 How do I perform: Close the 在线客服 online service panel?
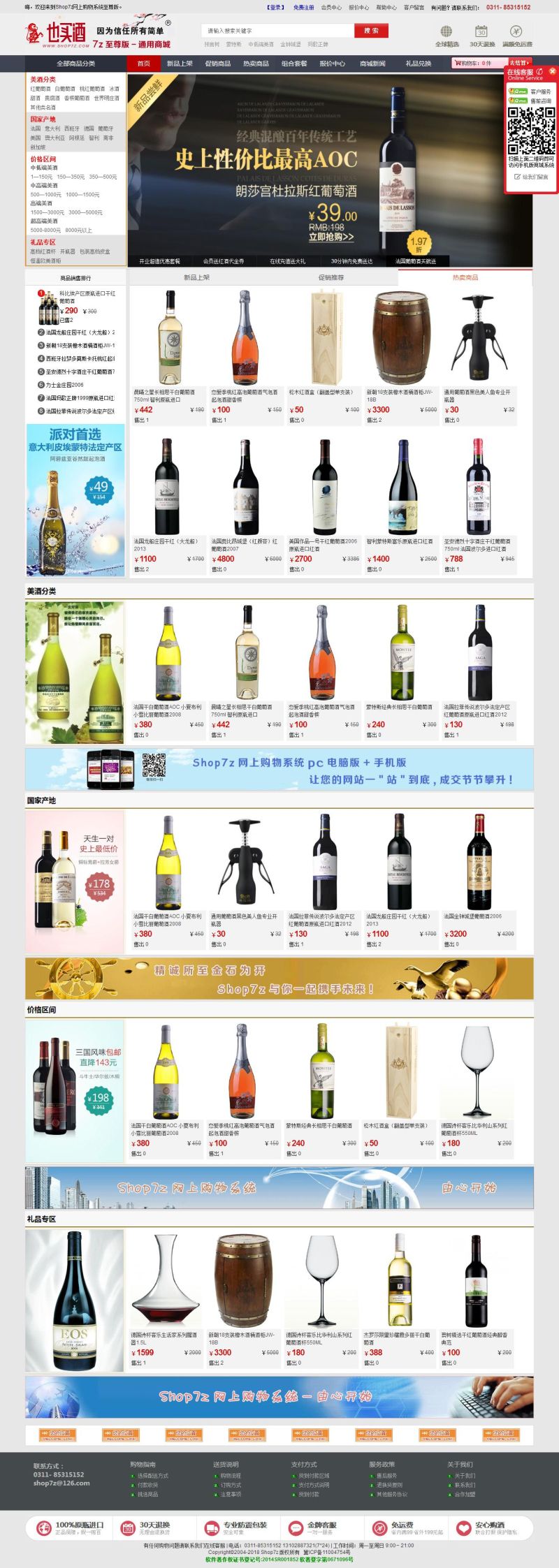pos(552,71)
